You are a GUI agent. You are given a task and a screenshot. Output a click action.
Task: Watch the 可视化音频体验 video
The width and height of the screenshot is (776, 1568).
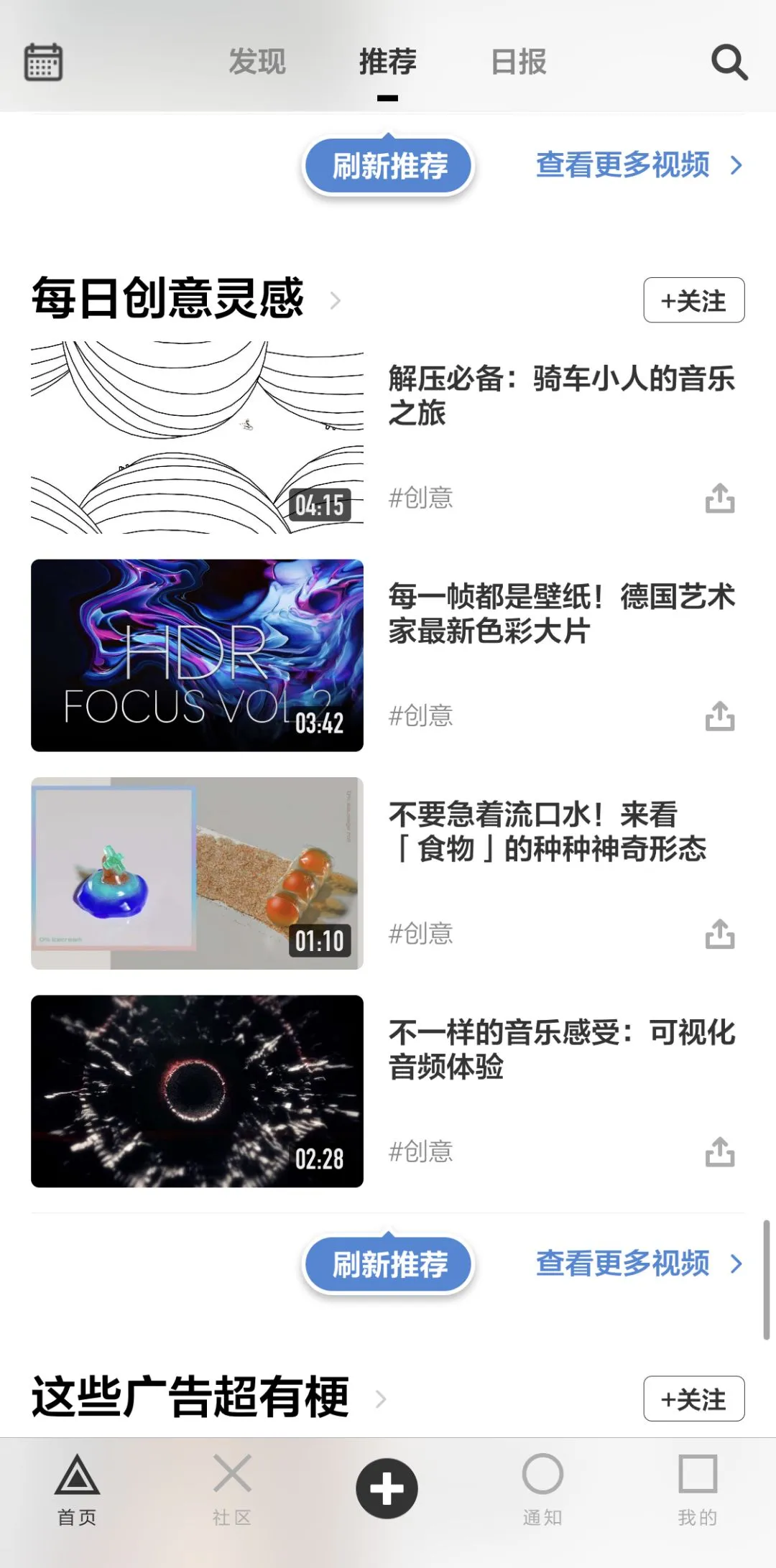click(x=197, y=1091)
